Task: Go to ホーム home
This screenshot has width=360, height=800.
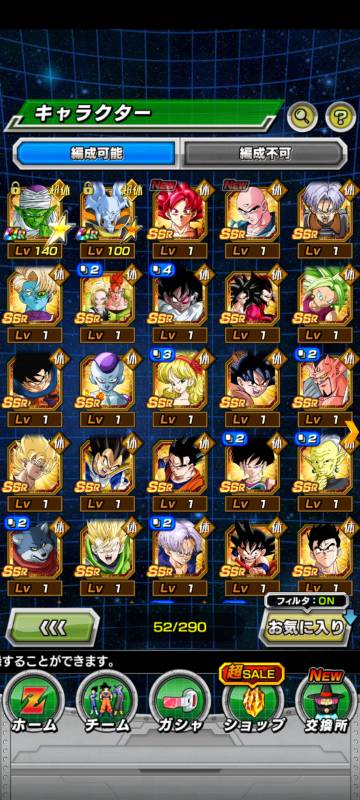Action: pos(32,703)
